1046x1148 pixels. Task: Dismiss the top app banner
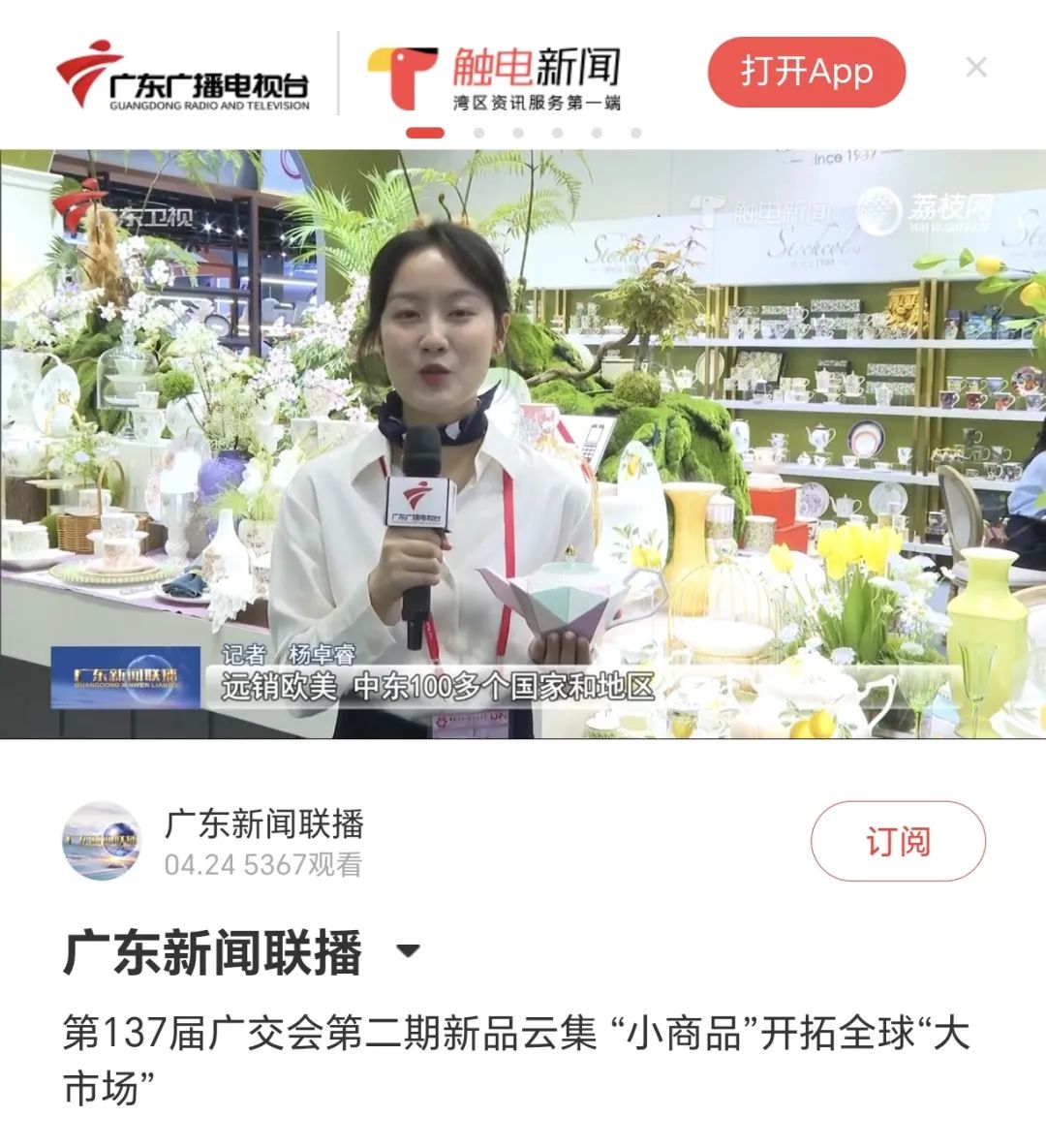click(976, 68)
